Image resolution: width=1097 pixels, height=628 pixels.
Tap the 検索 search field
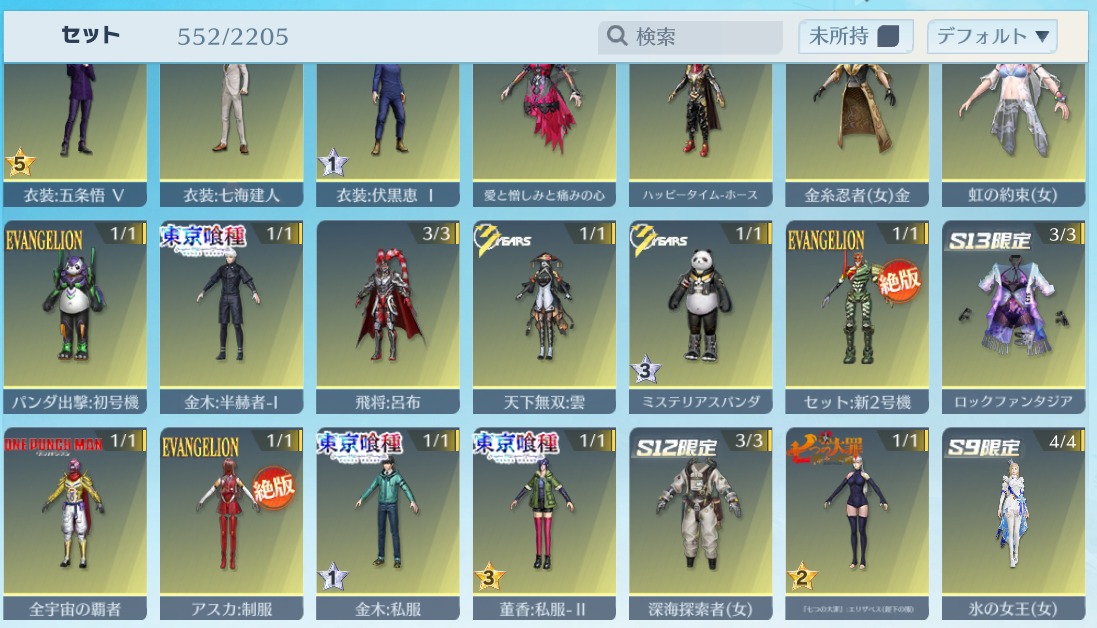point(703,37)
